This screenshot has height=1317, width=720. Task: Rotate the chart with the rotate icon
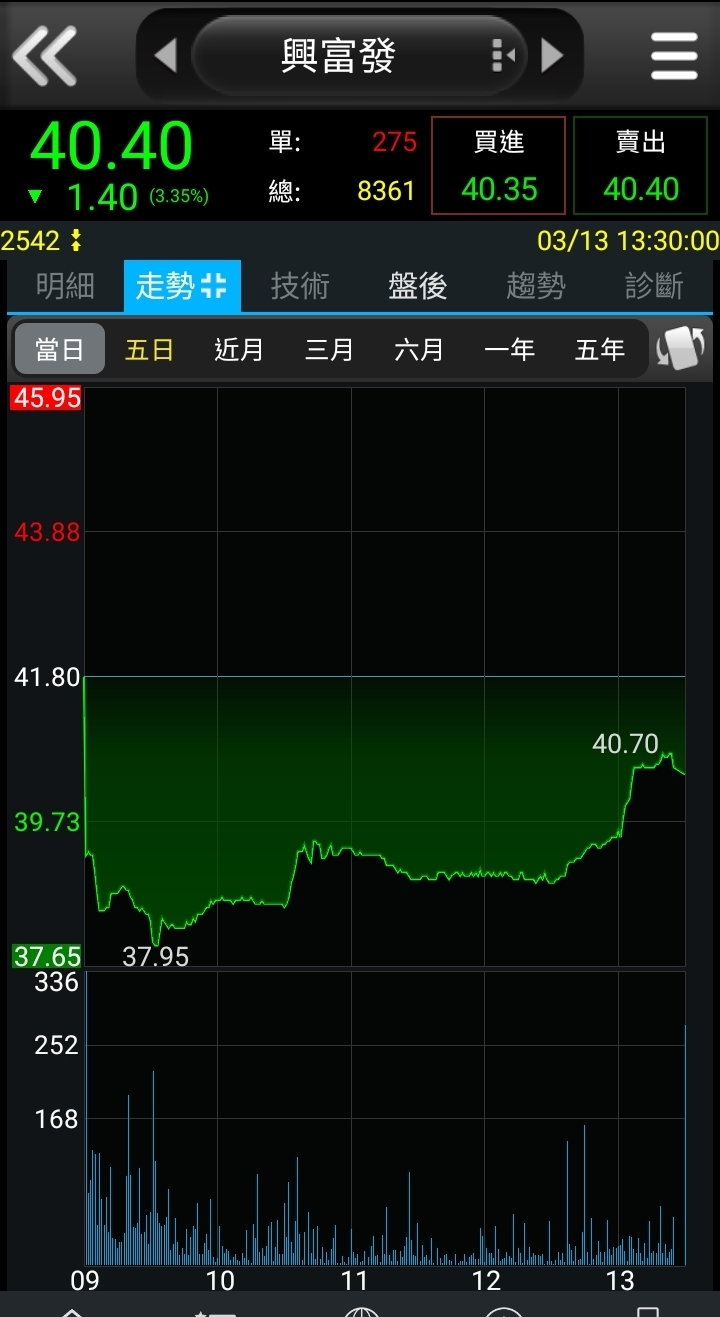pyautogui.click(x=681, y=349)
